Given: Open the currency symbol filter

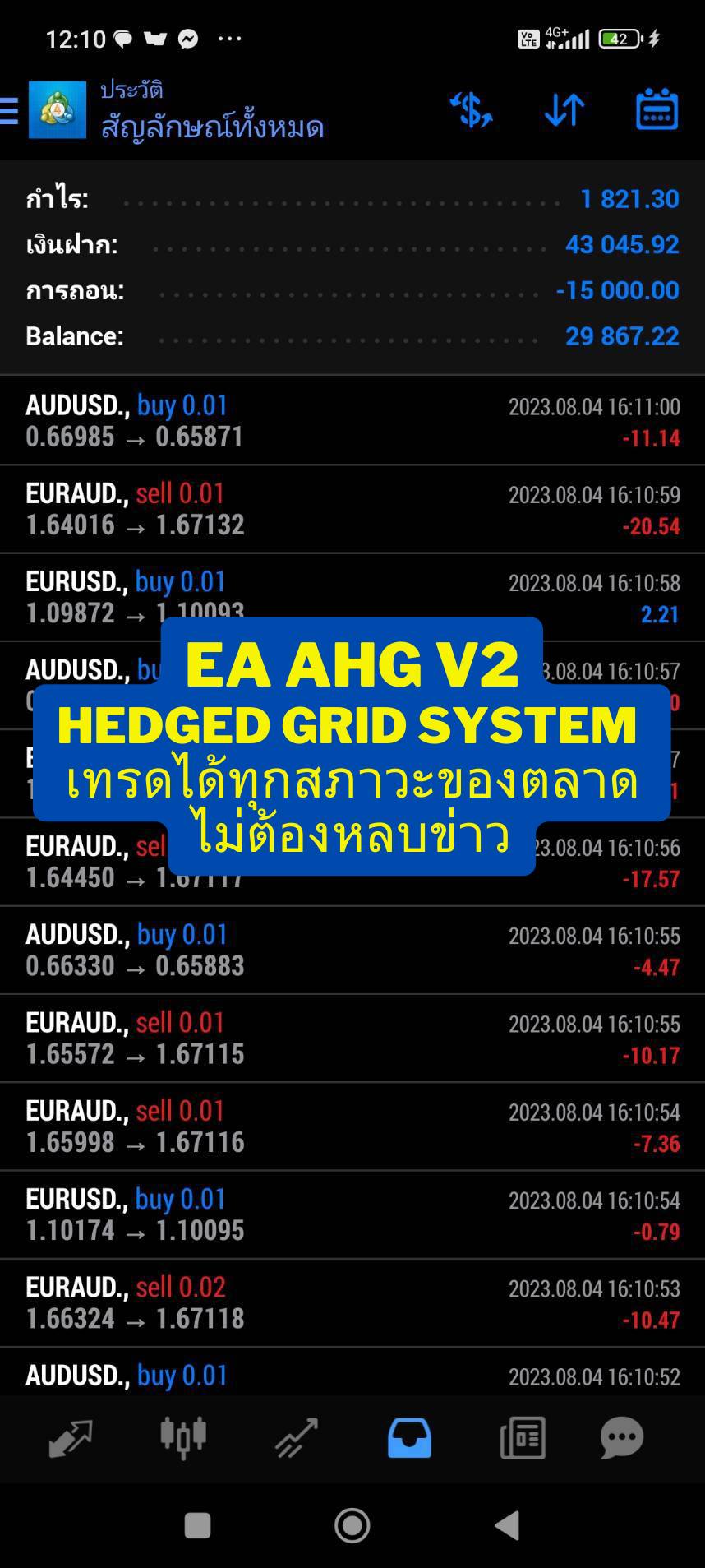Looking at the screenshot, I should [x=471, y=110].
